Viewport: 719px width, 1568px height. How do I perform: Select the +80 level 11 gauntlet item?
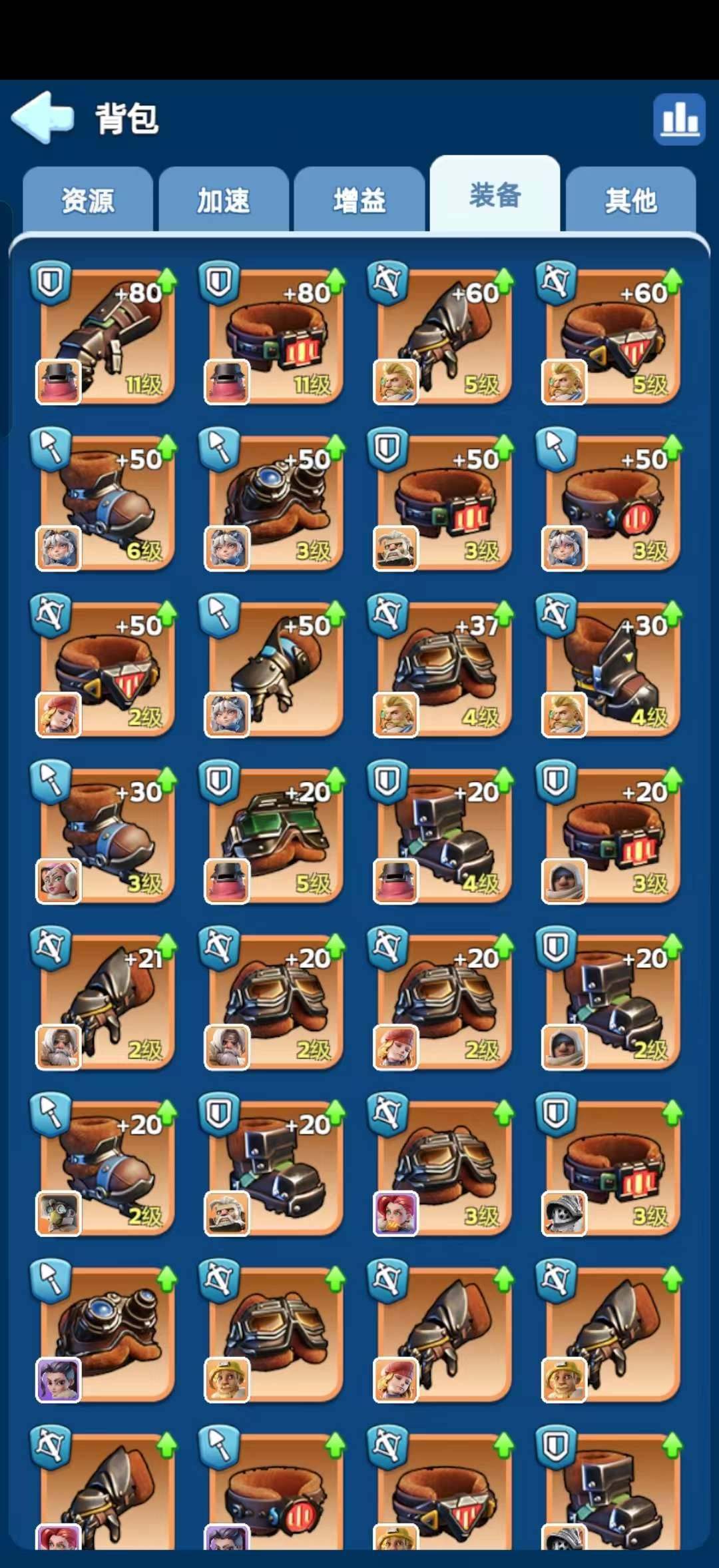[x=105, y=335]
